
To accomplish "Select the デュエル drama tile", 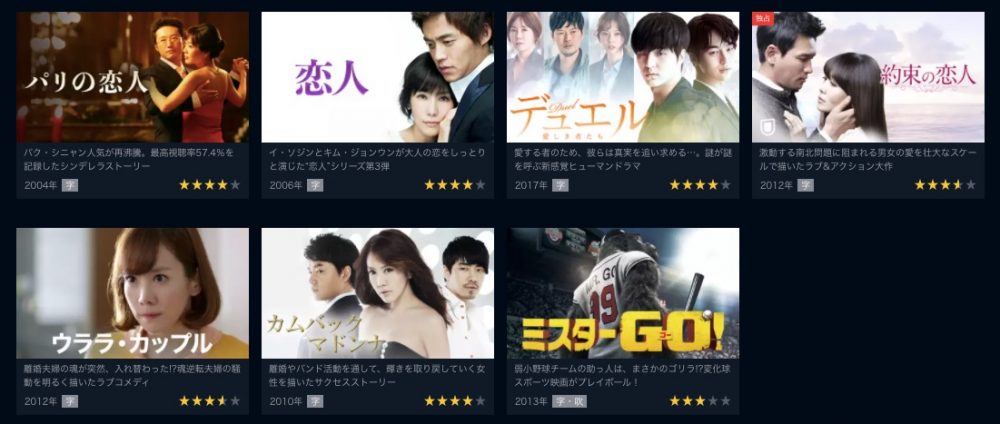I will tap(622, 77).
